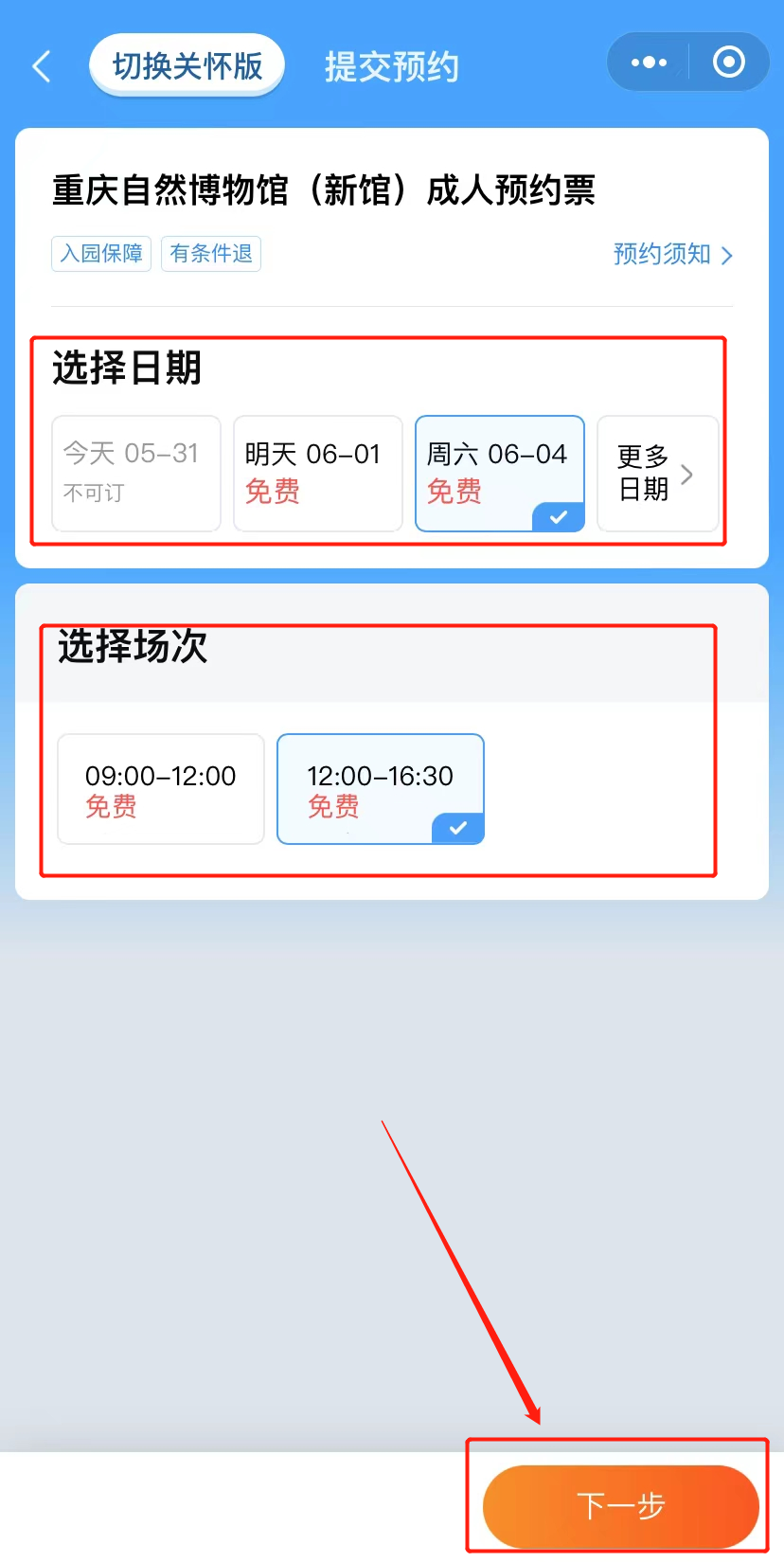Image resolution: width=784 pixels, height=1562 pixels.
Task: Select tomorrow's date 明天 06-01
Action: (317, 473)
